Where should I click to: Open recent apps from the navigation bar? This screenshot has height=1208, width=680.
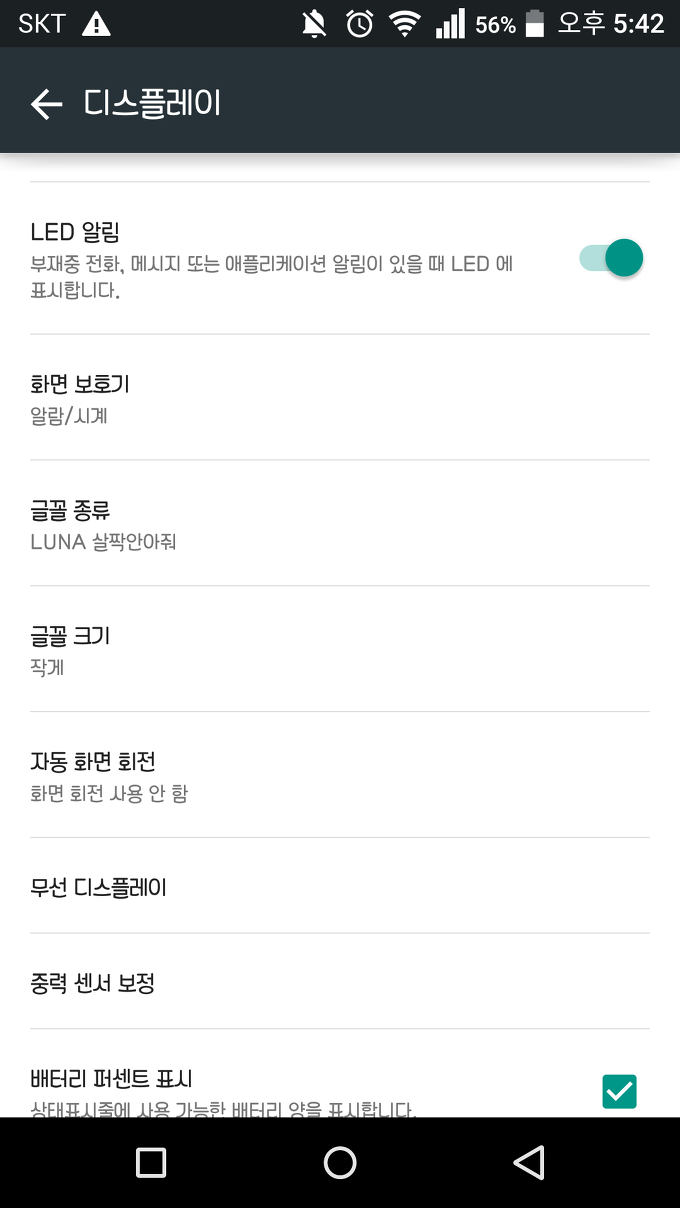151,1162
